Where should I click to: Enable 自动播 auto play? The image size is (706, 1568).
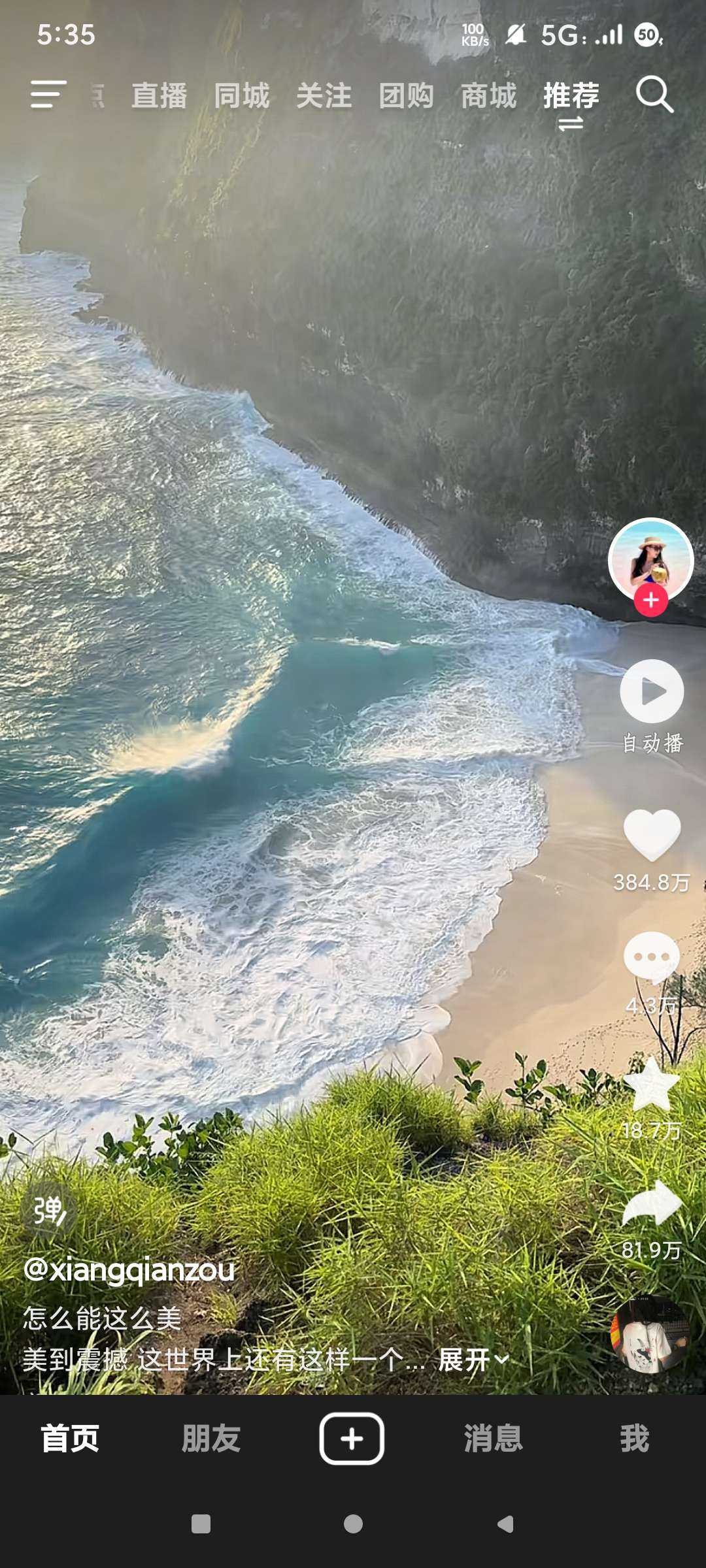[652, 691]
